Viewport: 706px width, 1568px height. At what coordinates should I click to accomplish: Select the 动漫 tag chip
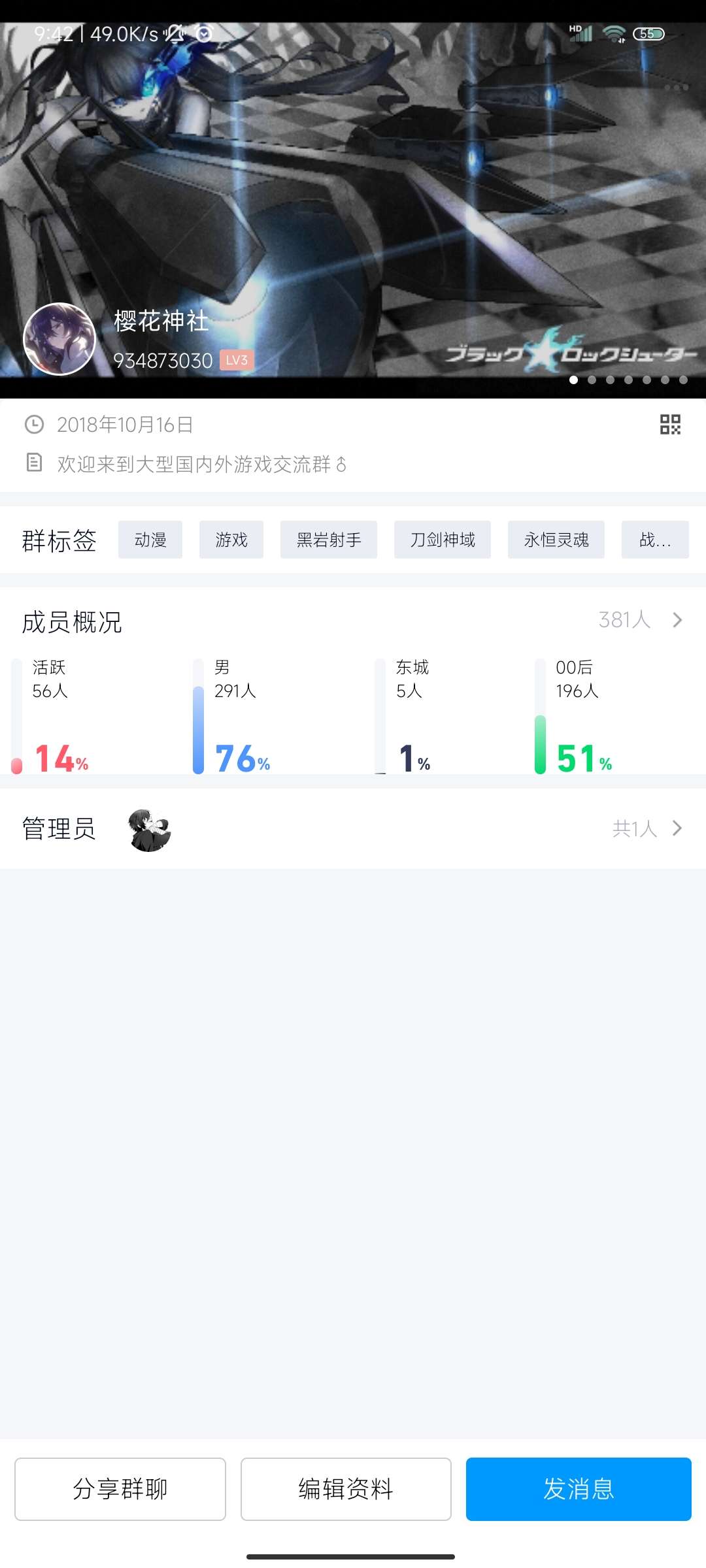(x=150, y=540)
